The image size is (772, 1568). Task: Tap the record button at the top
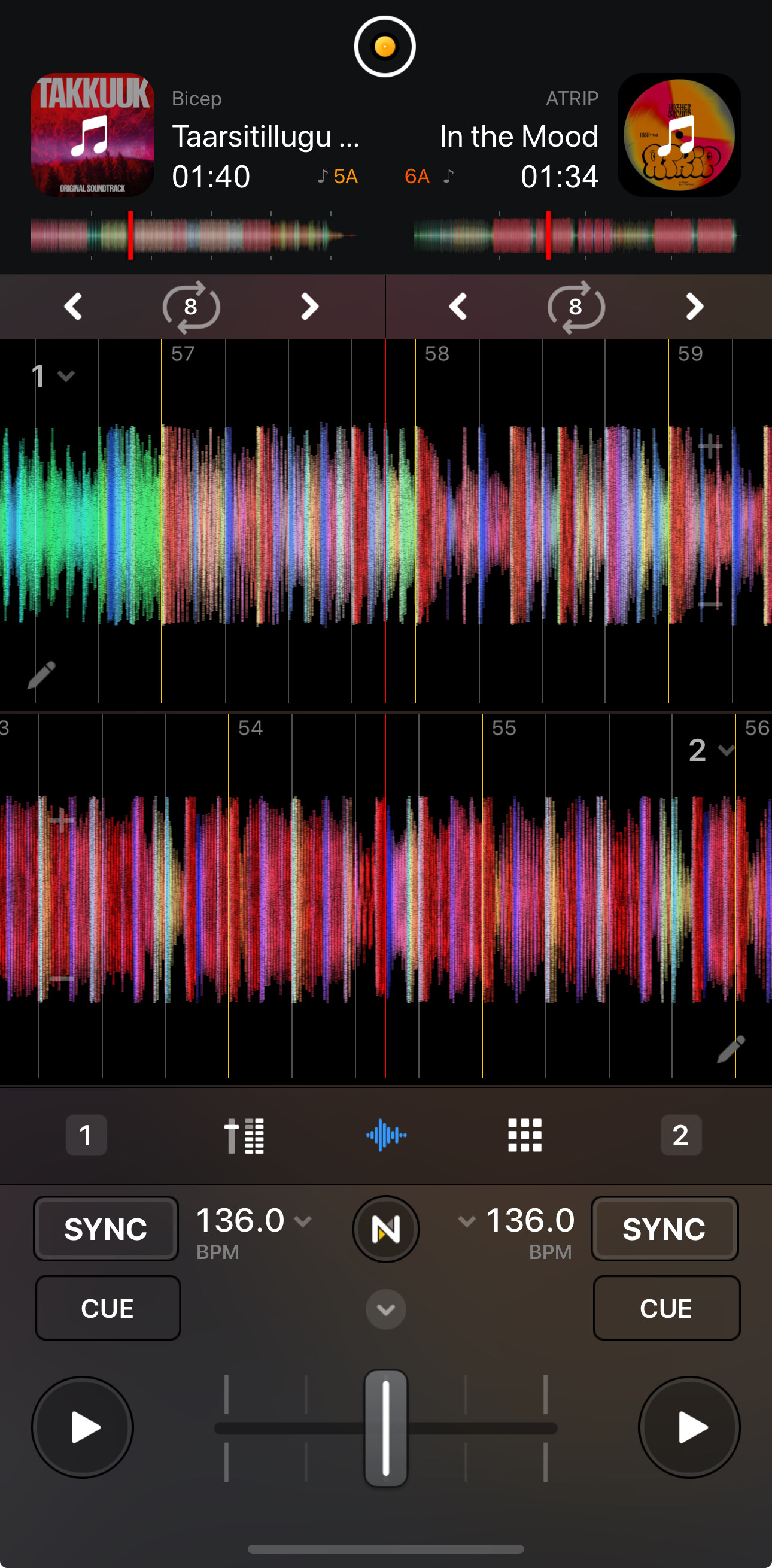384,46
